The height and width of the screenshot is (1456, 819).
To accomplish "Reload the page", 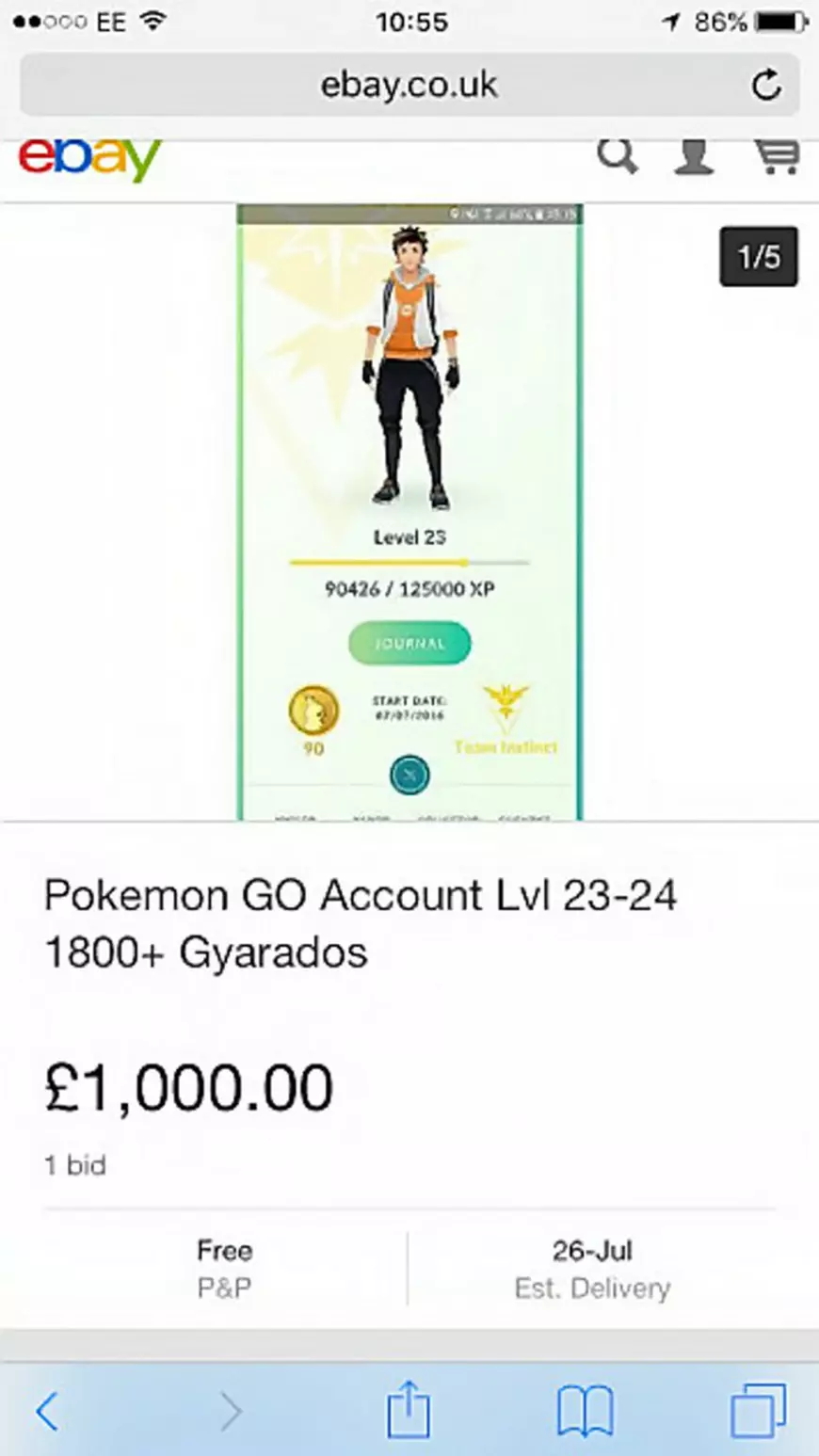I will click(x=766, y=86).
